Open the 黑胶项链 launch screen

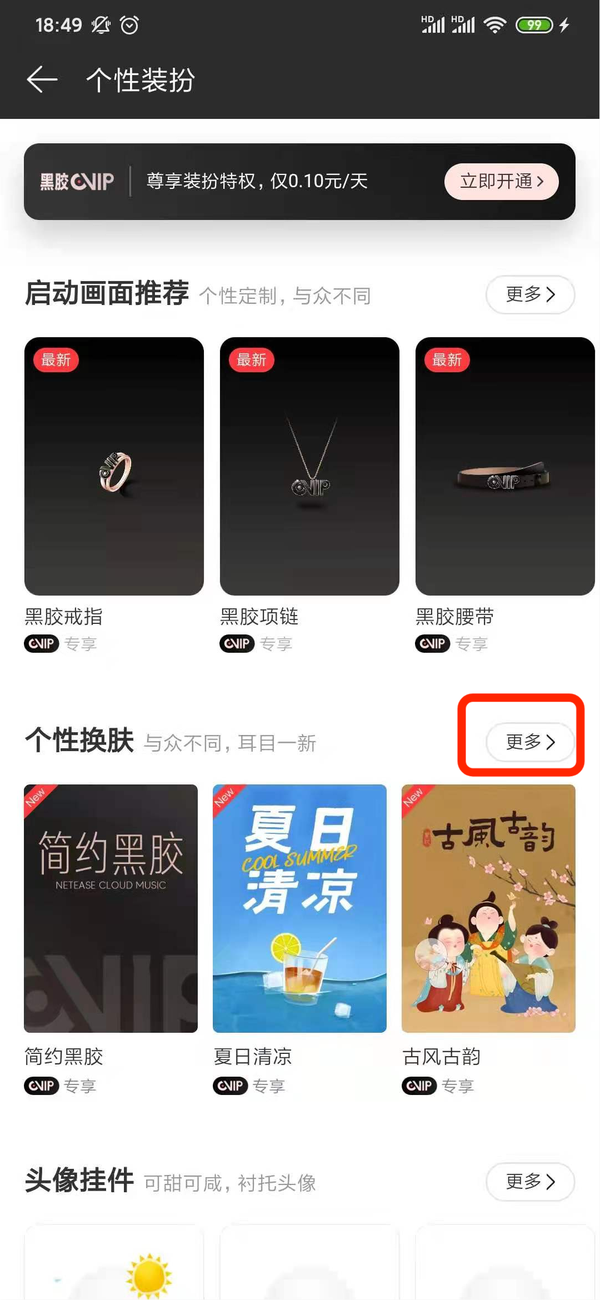(x=309, y=466)
